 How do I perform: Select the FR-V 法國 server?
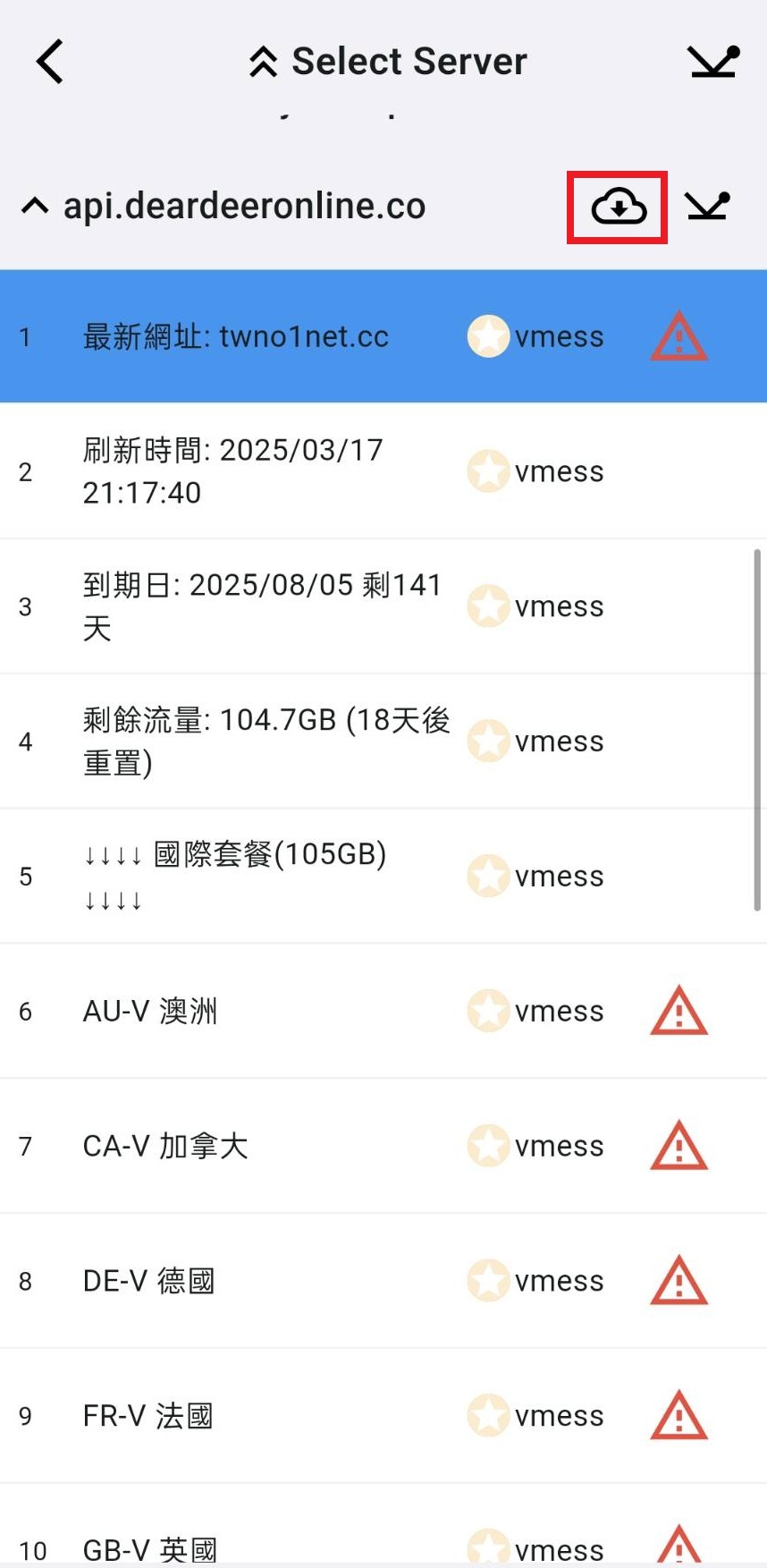pos(383,1416)
